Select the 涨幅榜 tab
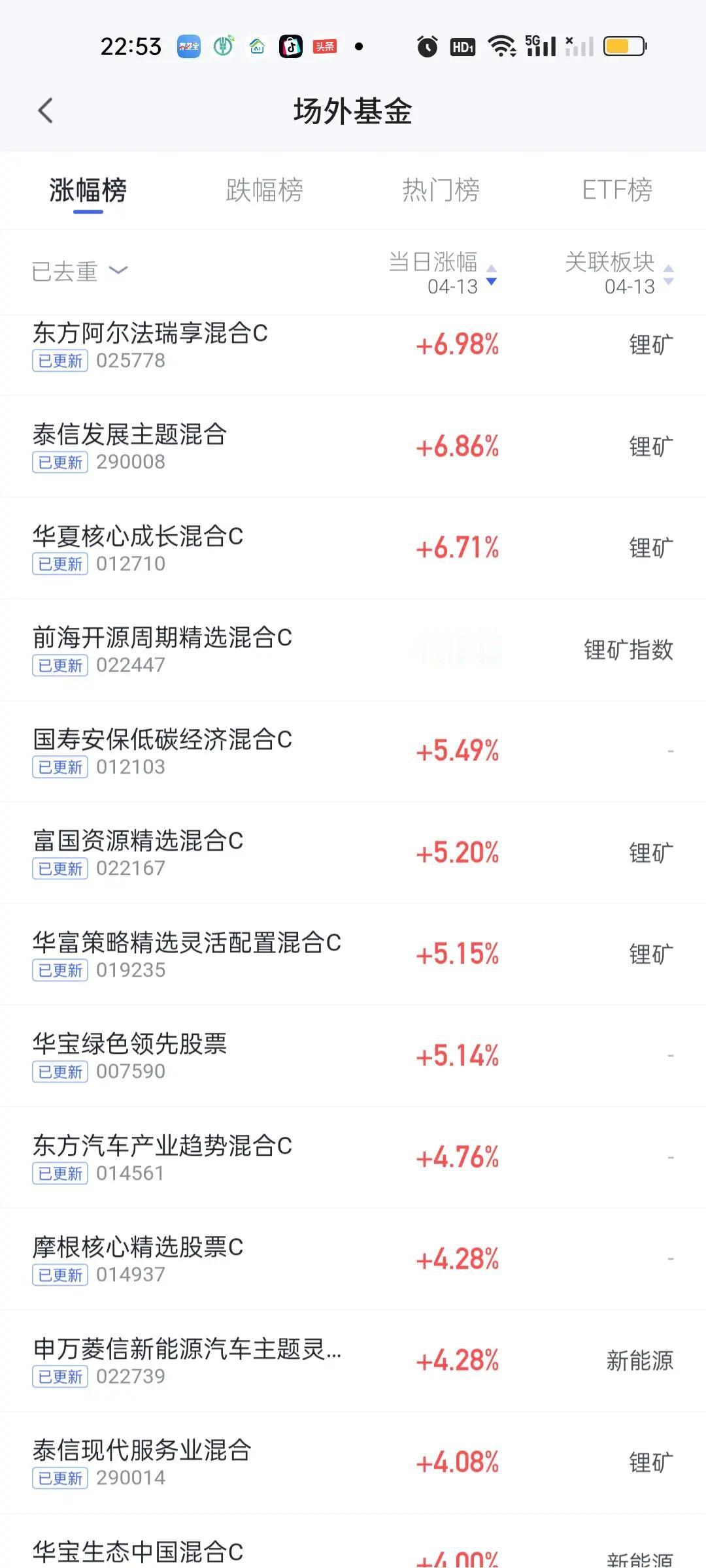Viewport: 706px width, 1568px height. coord(88,190)
